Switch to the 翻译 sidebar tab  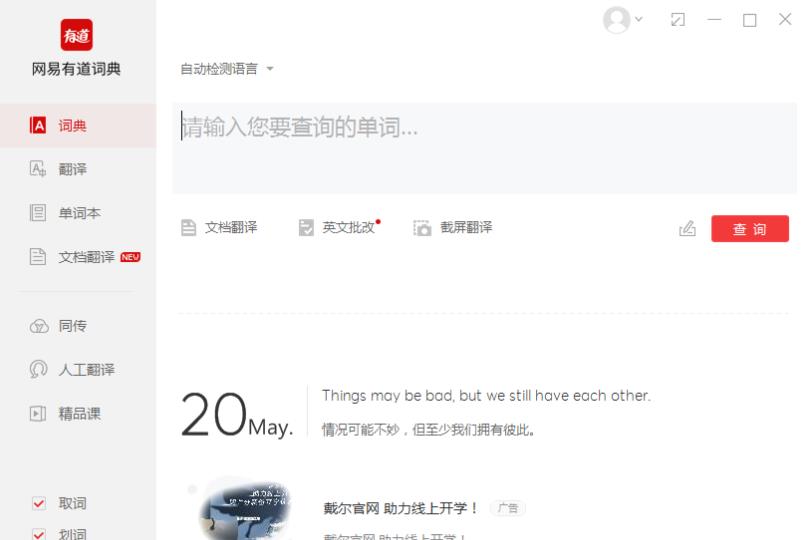72,169
